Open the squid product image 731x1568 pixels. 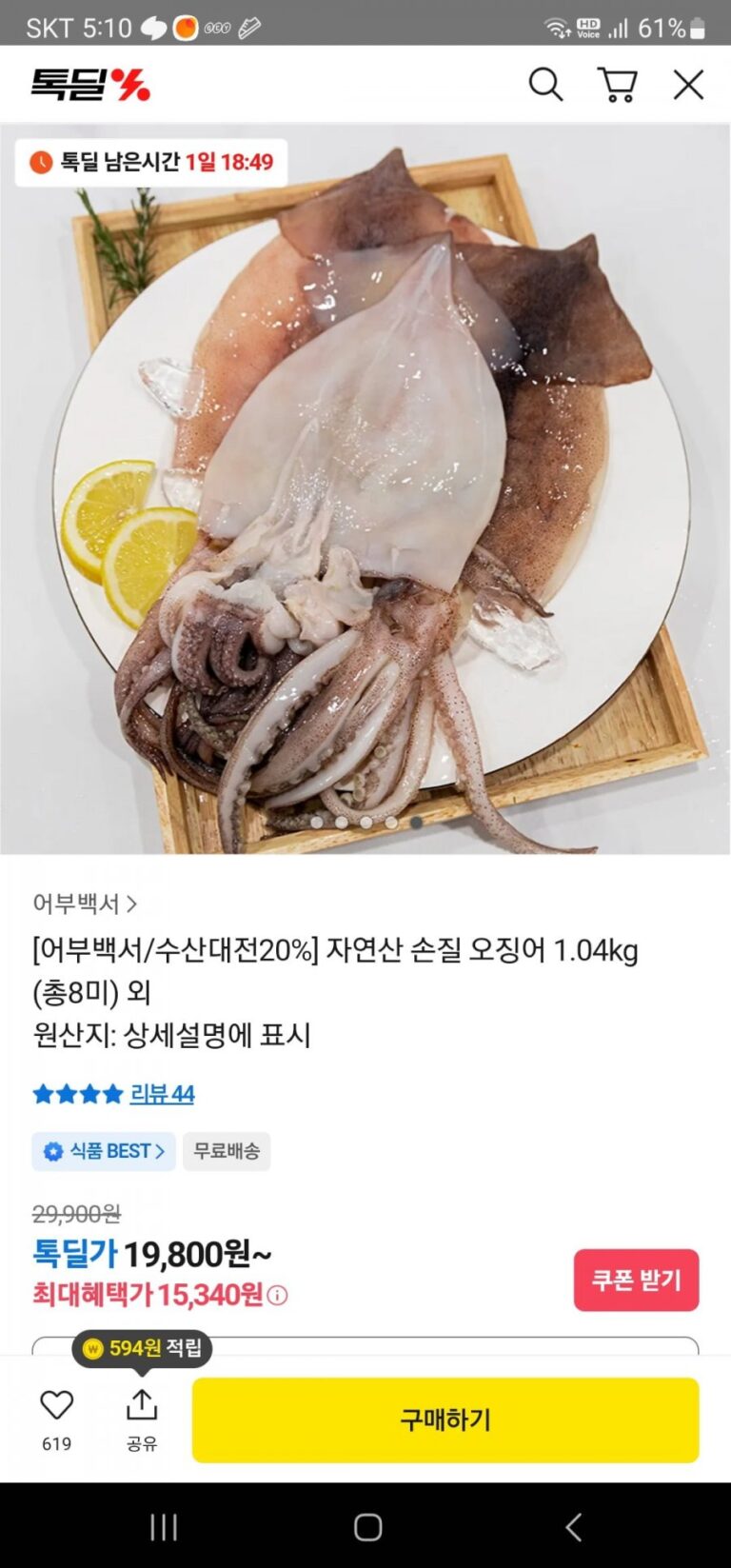coord(365,495)
